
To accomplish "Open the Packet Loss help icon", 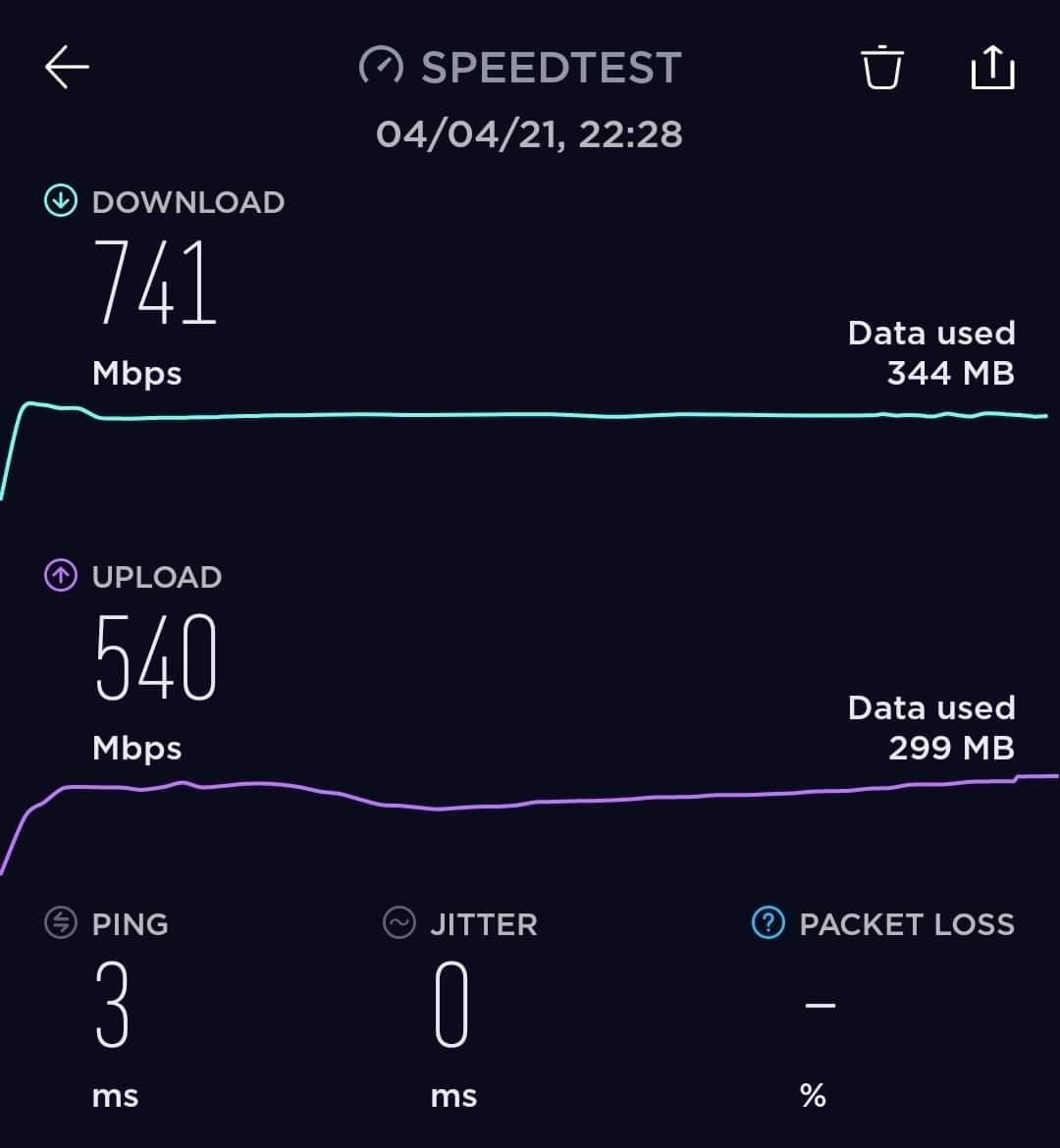I will click(768, 923).
